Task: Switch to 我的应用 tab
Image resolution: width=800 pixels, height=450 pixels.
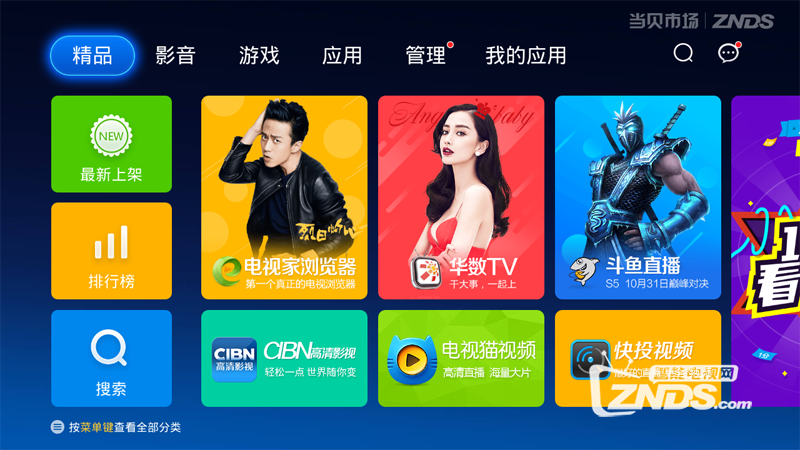Action: pyautogui.click(x=526, y=55)
